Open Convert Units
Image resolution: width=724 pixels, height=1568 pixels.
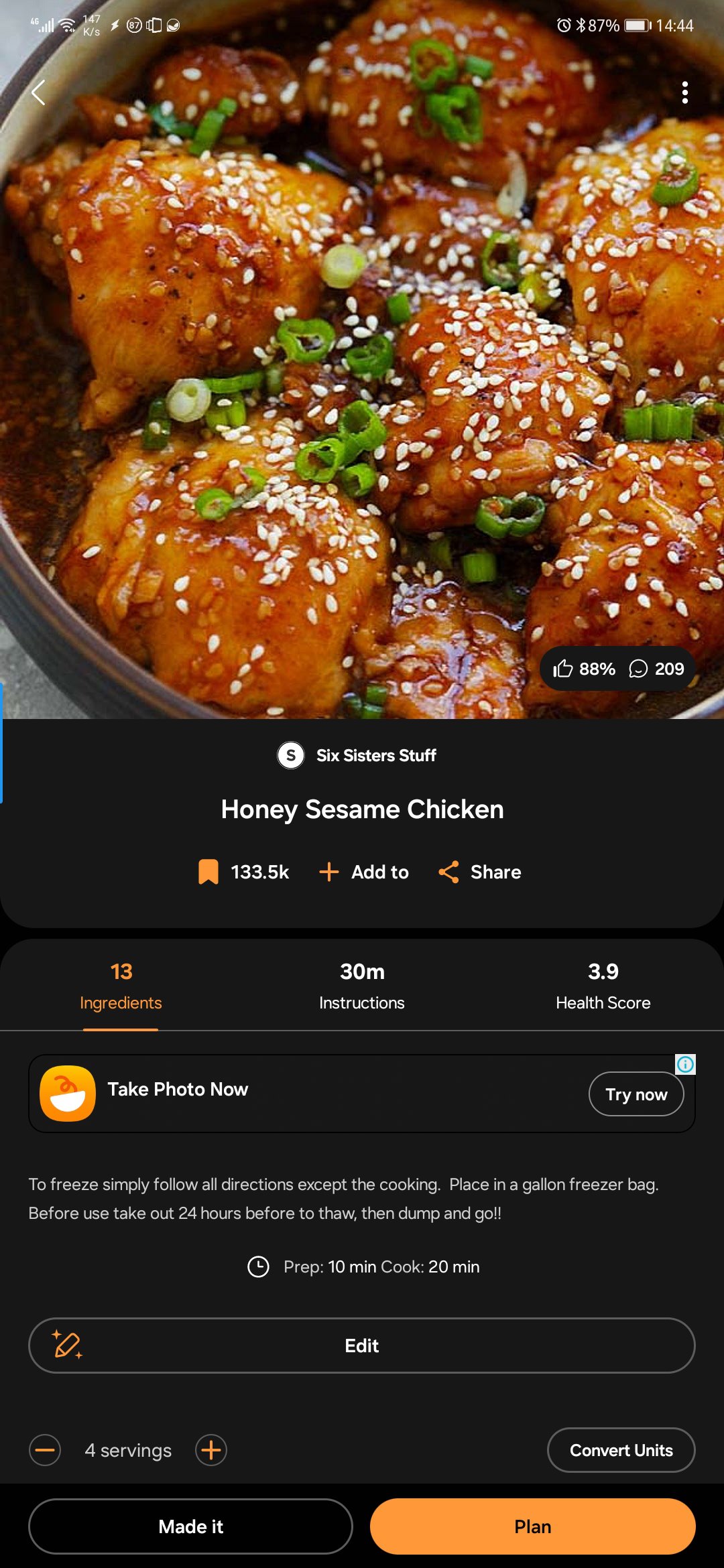click(x=621, y=1450)
